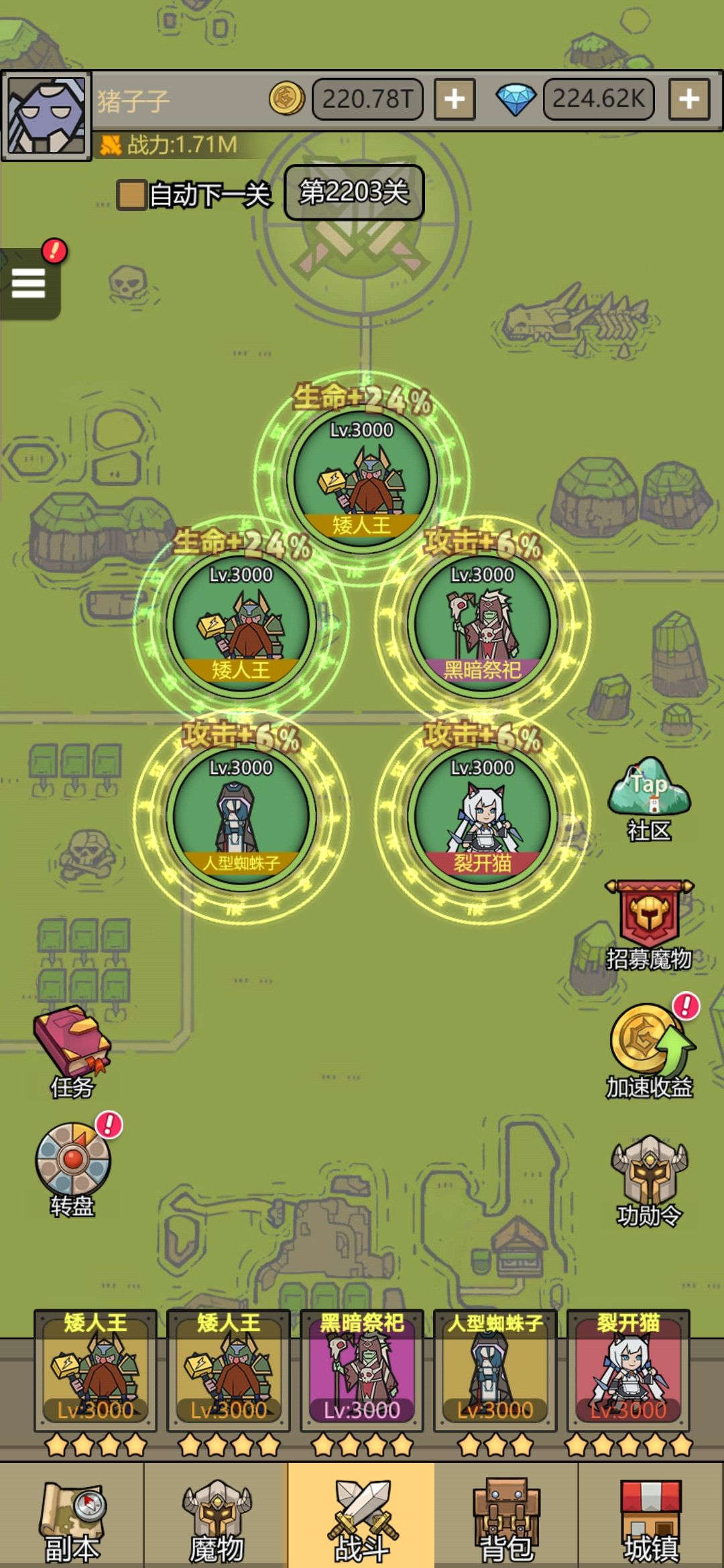
Task: Open gold purchase with the coin plus
Action: 455,99
